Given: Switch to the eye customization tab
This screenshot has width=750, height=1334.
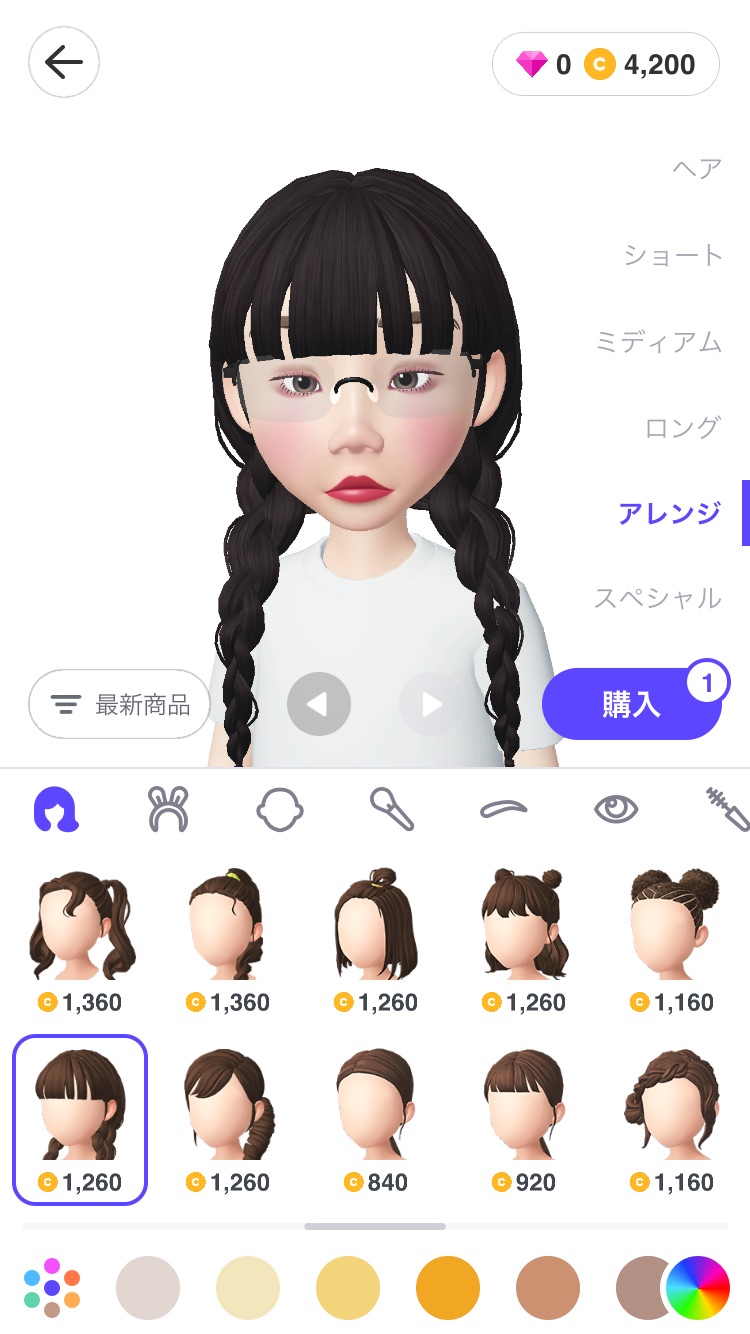Looking at the screenshot, I should tap(616, 809).
